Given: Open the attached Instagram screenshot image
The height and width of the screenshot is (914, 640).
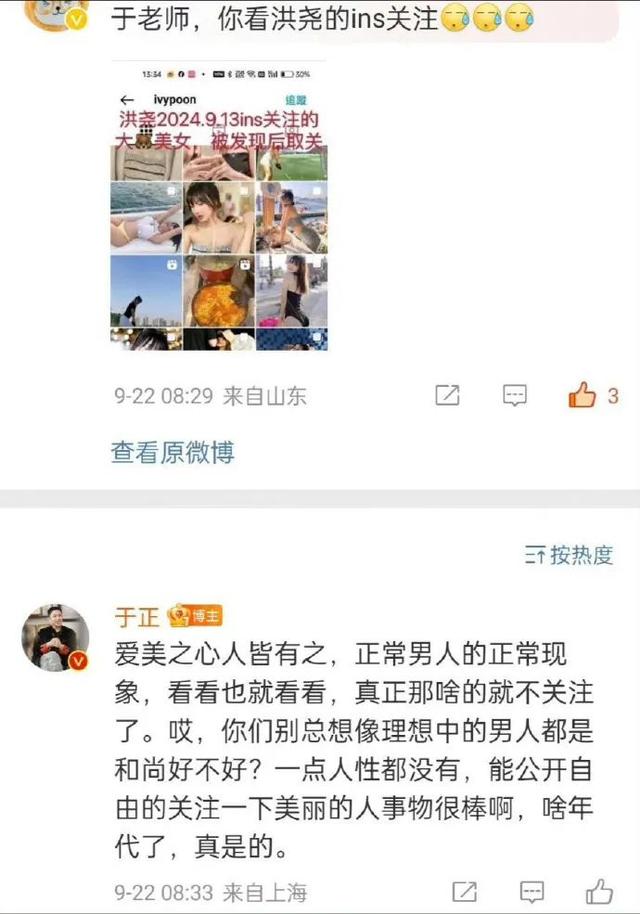Looking at the screenshot, I should [x=219, y=206].
